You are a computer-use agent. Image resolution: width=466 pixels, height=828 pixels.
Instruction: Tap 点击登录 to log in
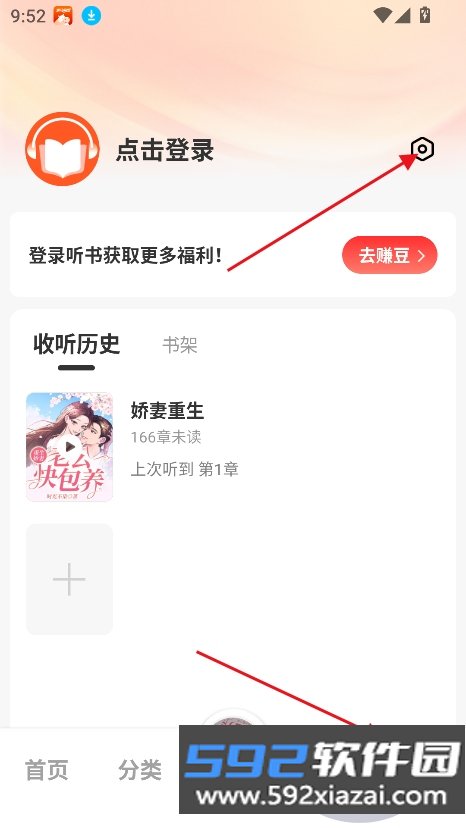[165, 150]
